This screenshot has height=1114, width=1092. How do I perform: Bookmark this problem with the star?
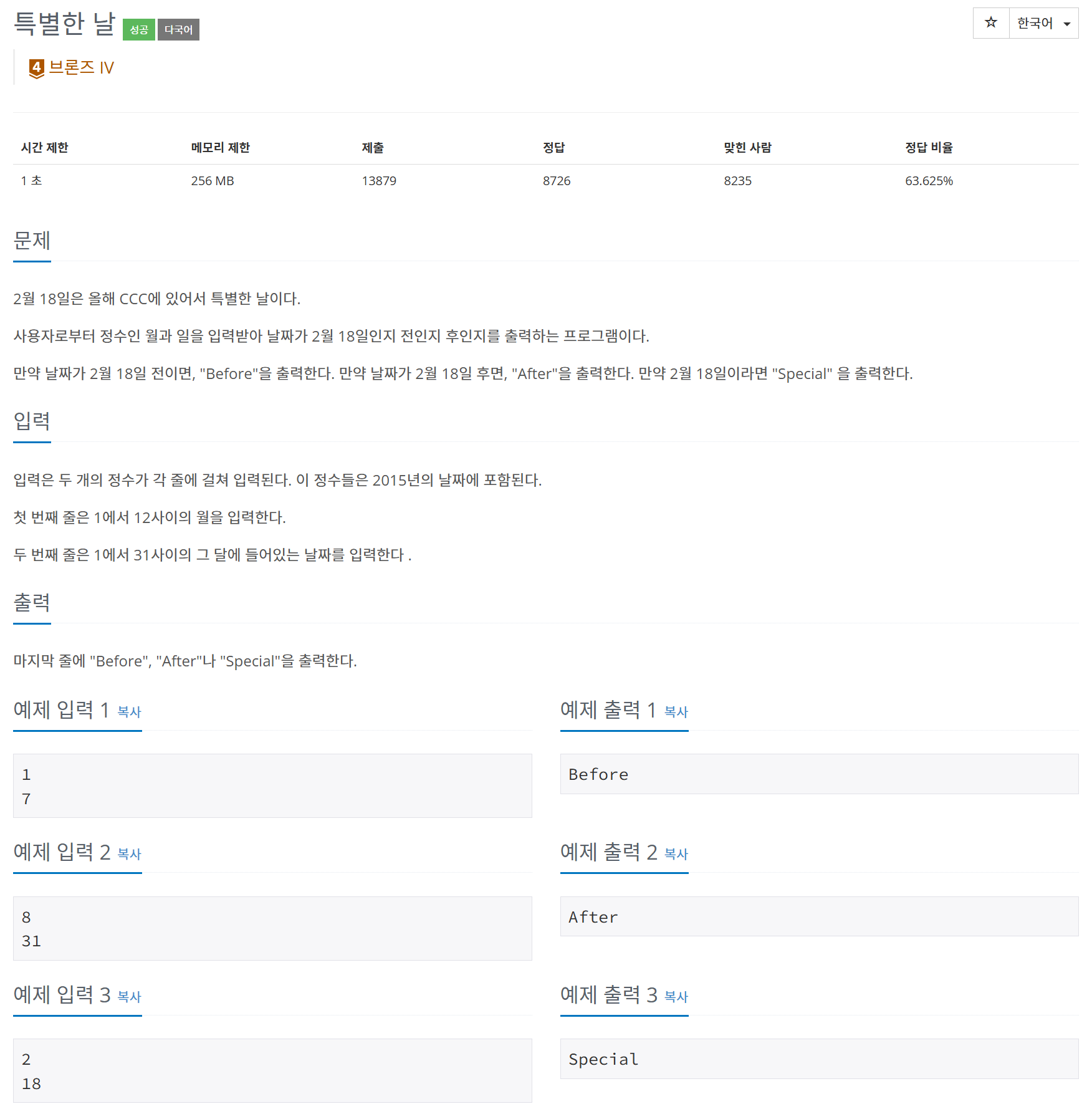pos(990,23)
